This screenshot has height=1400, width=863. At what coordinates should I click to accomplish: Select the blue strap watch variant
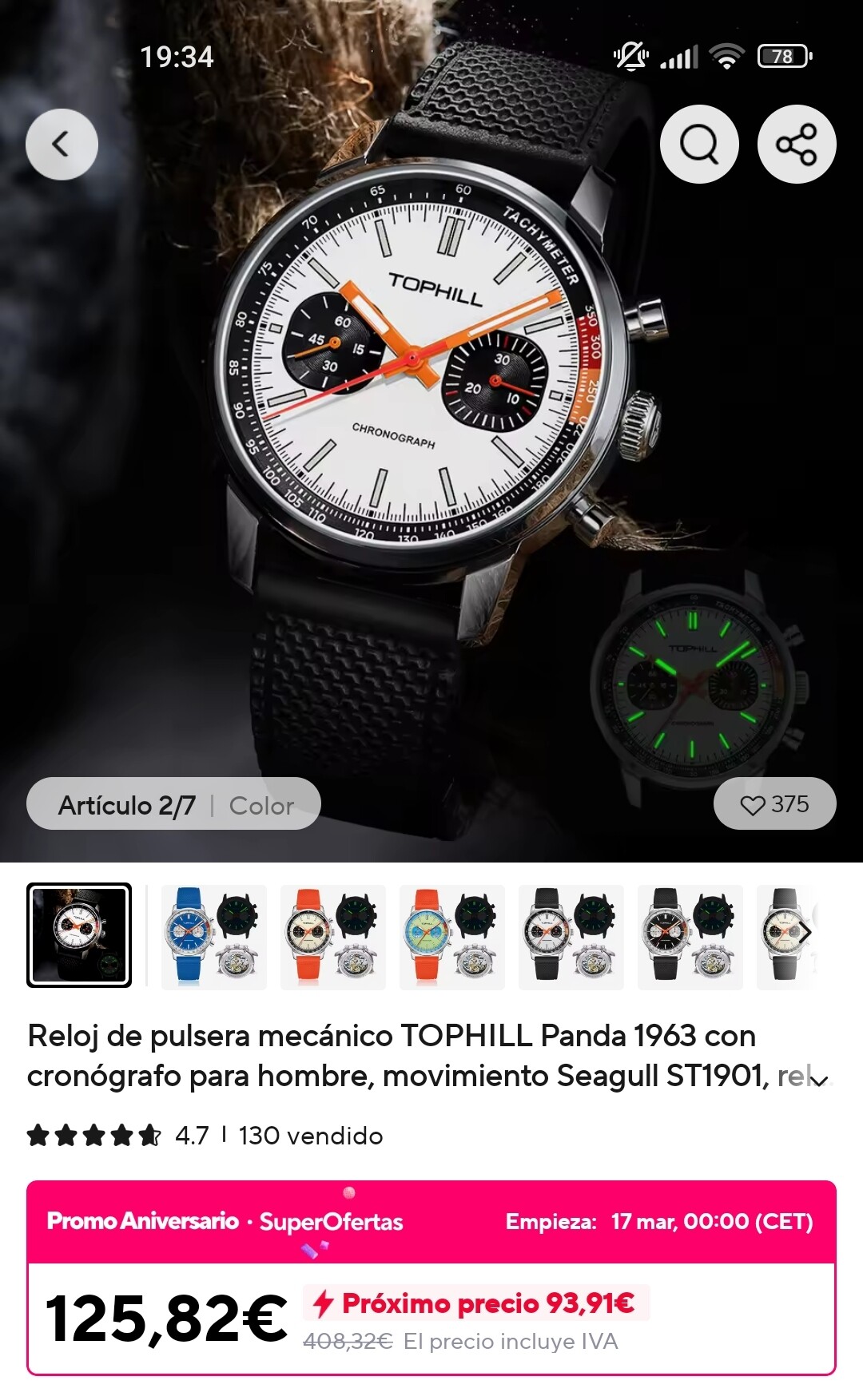pos(213,937)
